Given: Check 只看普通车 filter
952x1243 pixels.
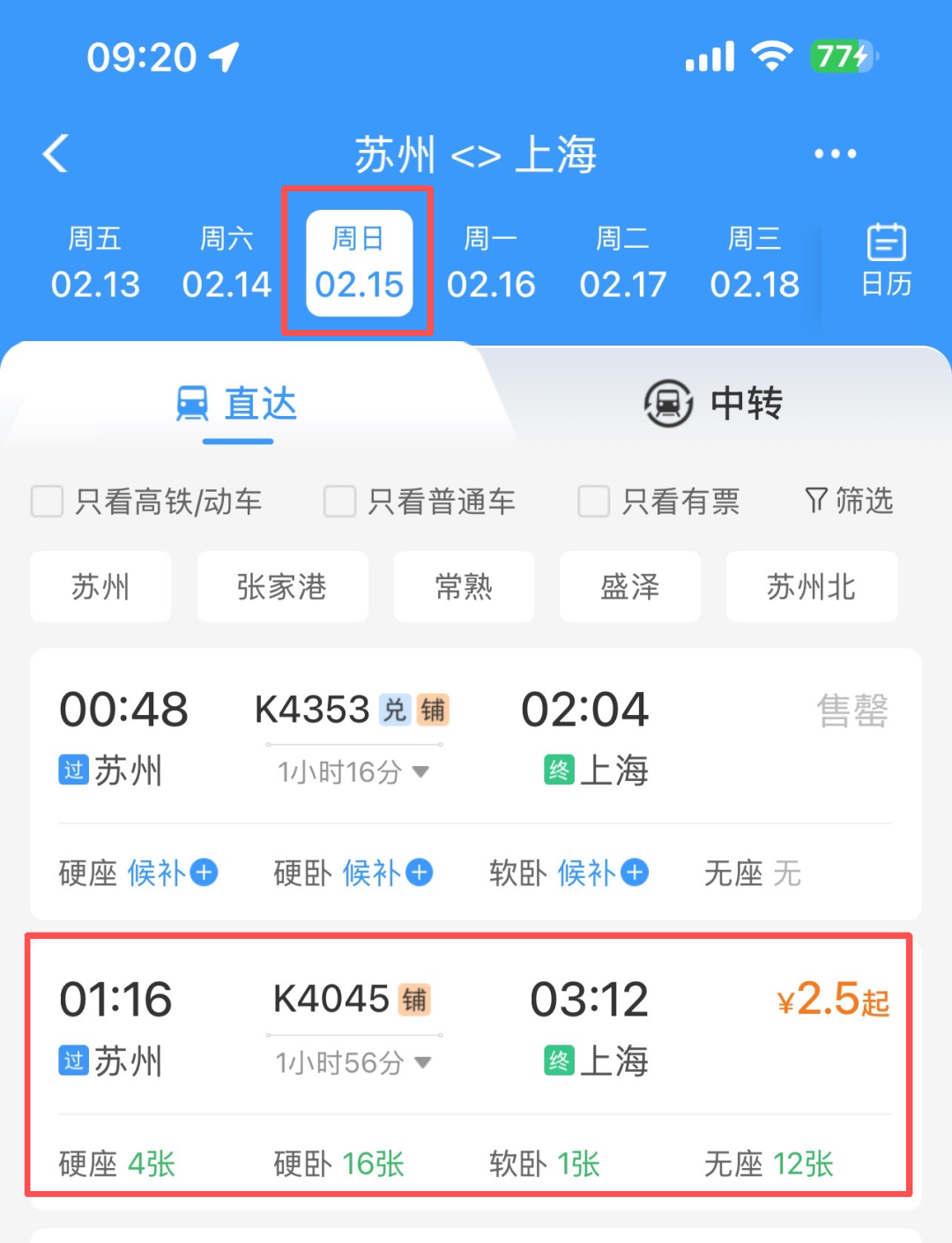Looking at the screenshot, I should [x=339, y=502].
